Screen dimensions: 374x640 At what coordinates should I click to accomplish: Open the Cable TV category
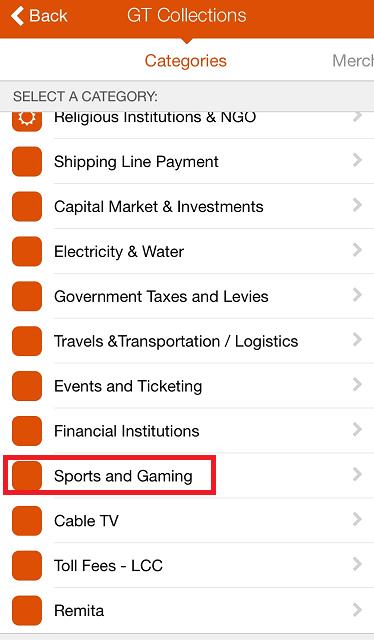coord(187,520)
